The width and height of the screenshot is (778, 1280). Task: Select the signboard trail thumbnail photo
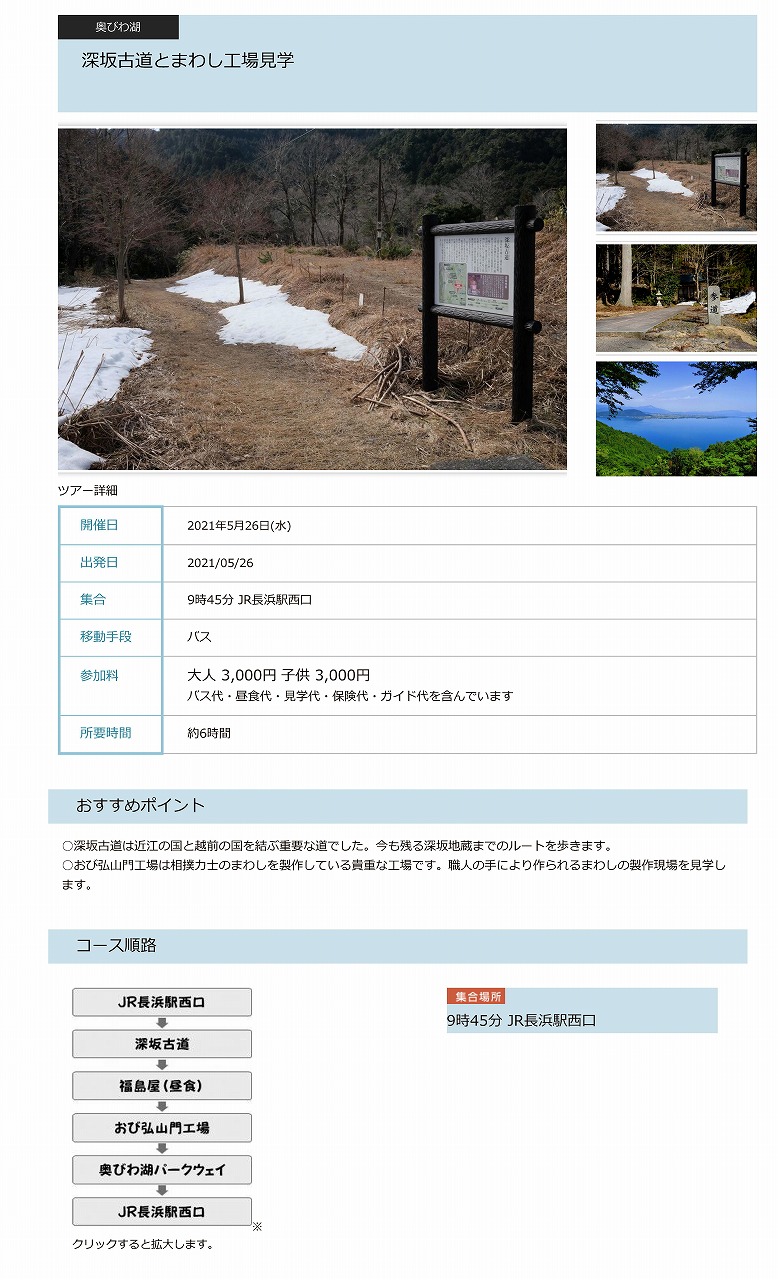click(676, 177)
